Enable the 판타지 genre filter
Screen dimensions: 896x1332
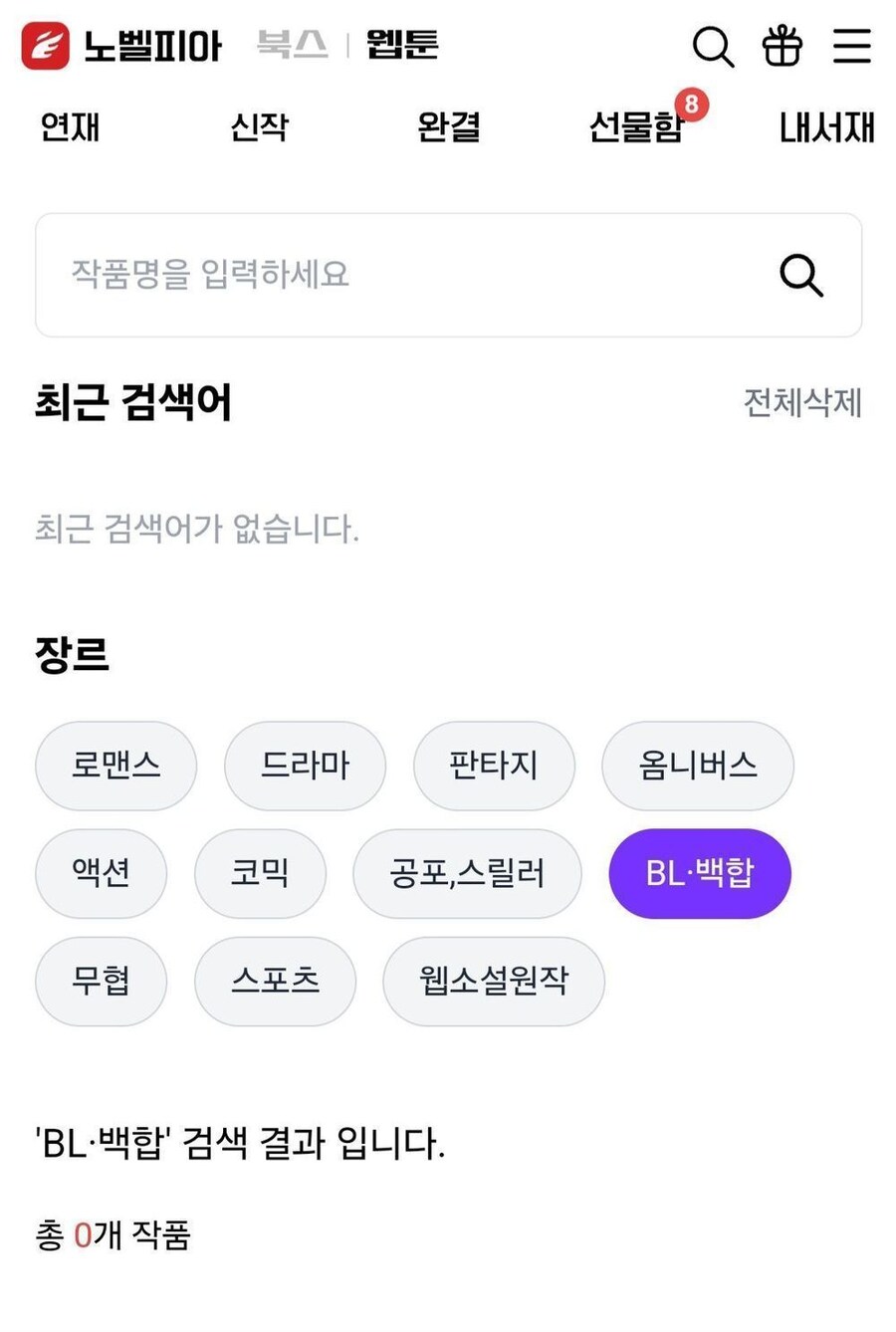pos(494,766)
